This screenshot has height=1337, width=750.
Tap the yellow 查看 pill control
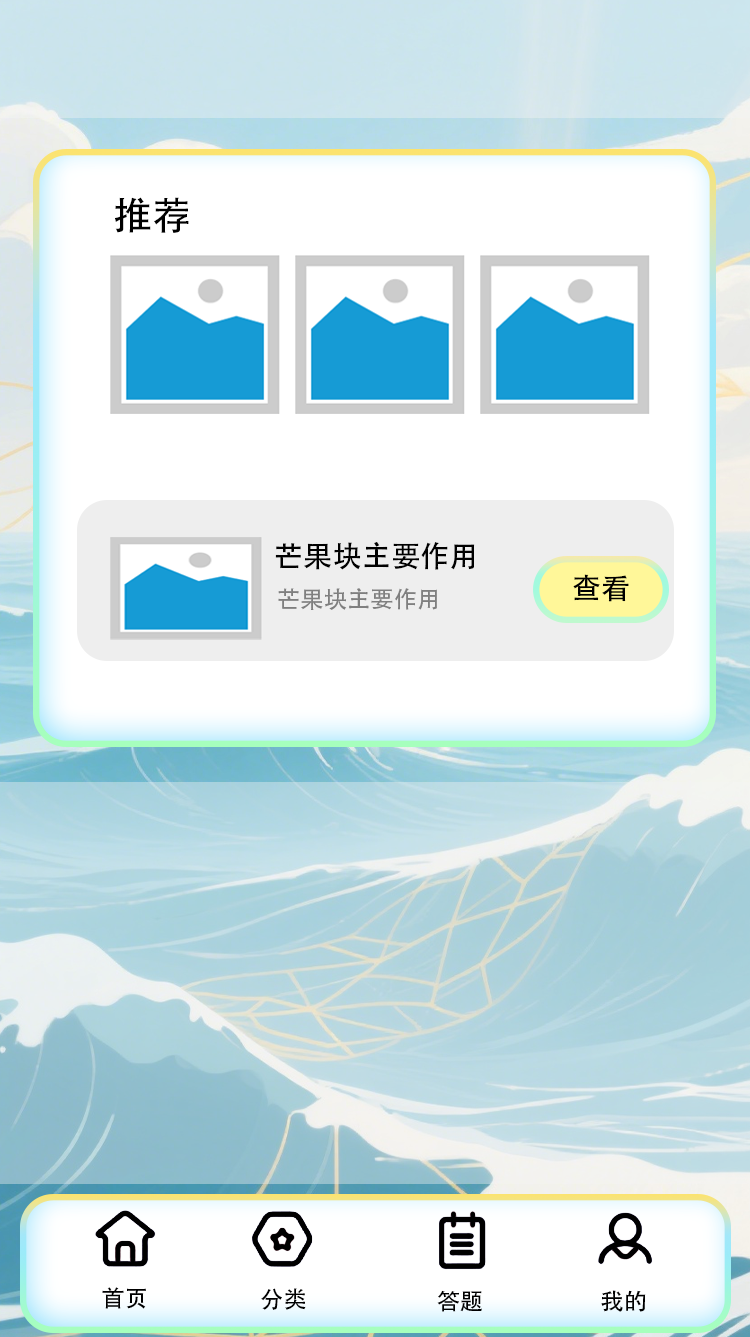coord(600,590)
